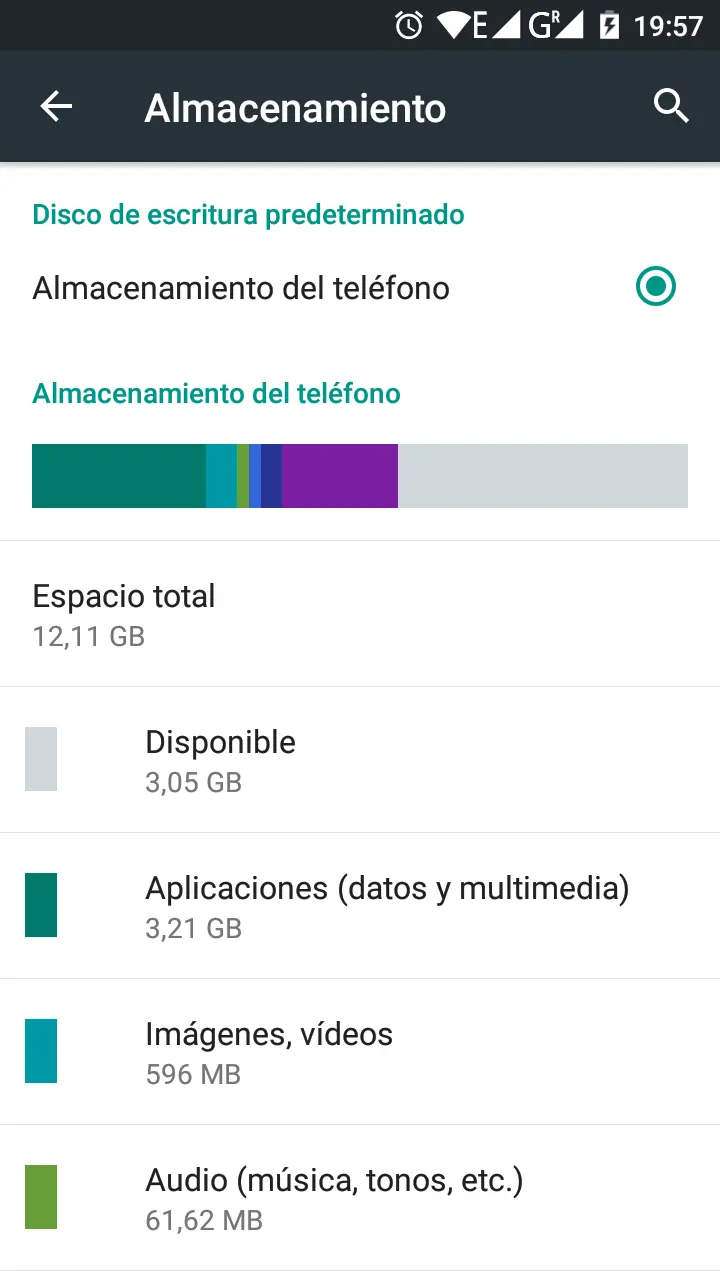Open Imágenes, vídeos storage row
The image size is (720, 1280).
(269, 1051)
